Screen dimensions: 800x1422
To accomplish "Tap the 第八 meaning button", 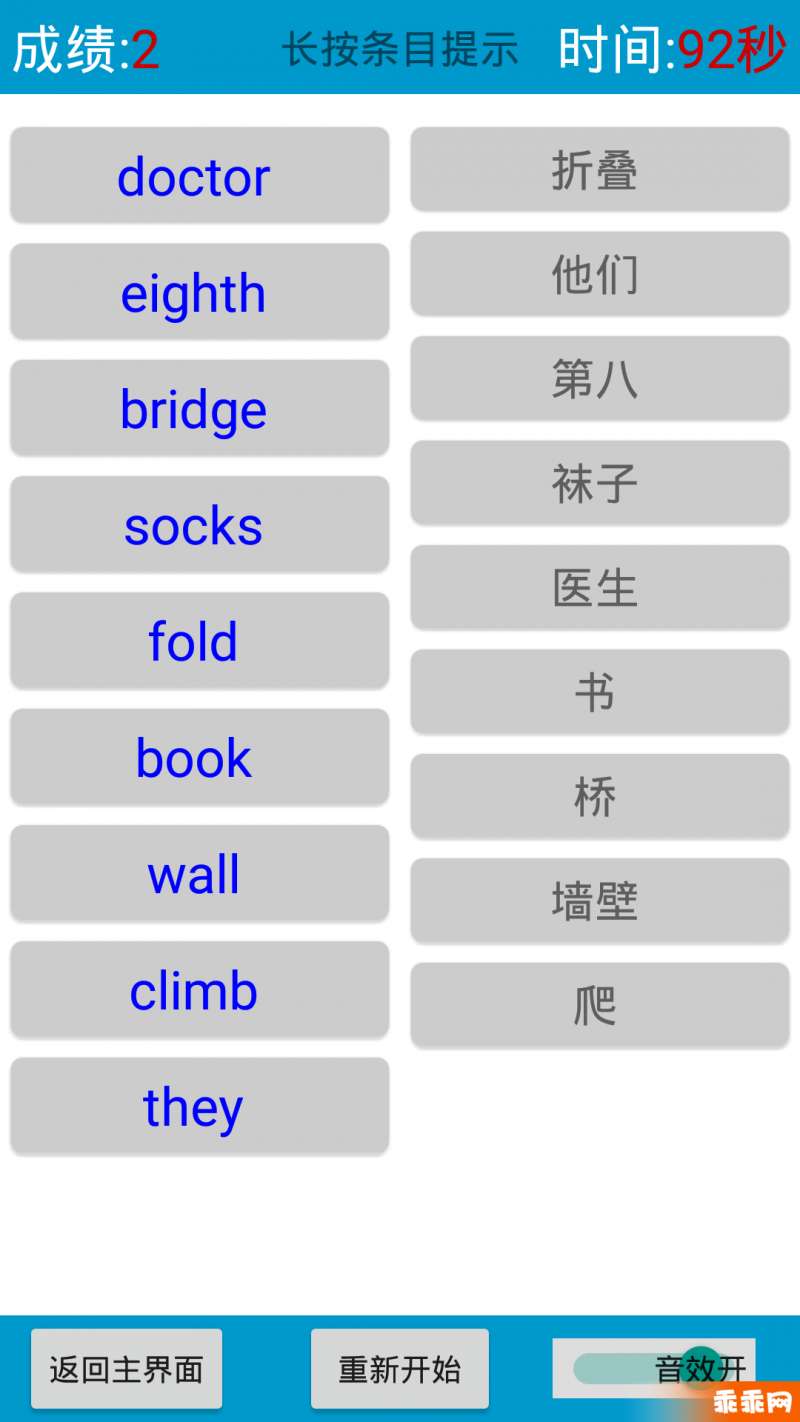I will coord(600,378).
